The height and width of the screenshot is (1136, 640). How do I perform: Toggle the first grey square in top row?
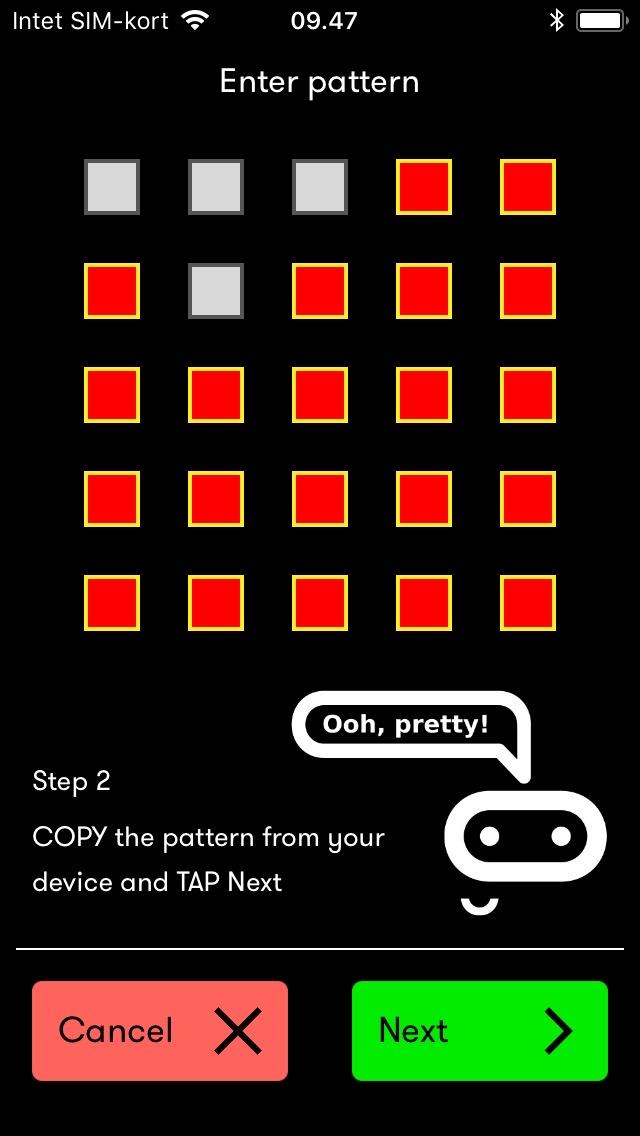pyautogui.click(x=112, y=187)
